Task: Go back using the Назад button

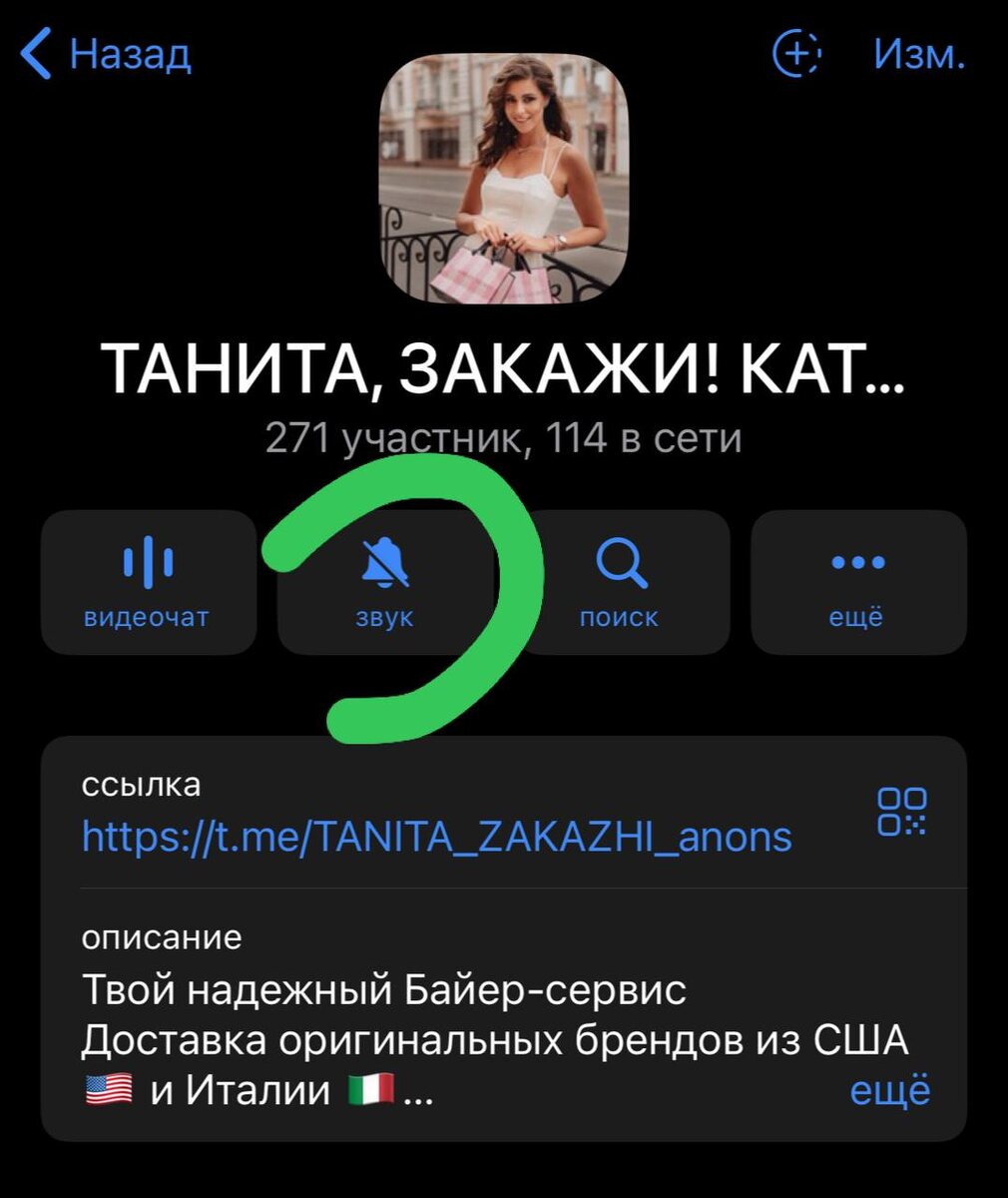Action: (107, 54)
